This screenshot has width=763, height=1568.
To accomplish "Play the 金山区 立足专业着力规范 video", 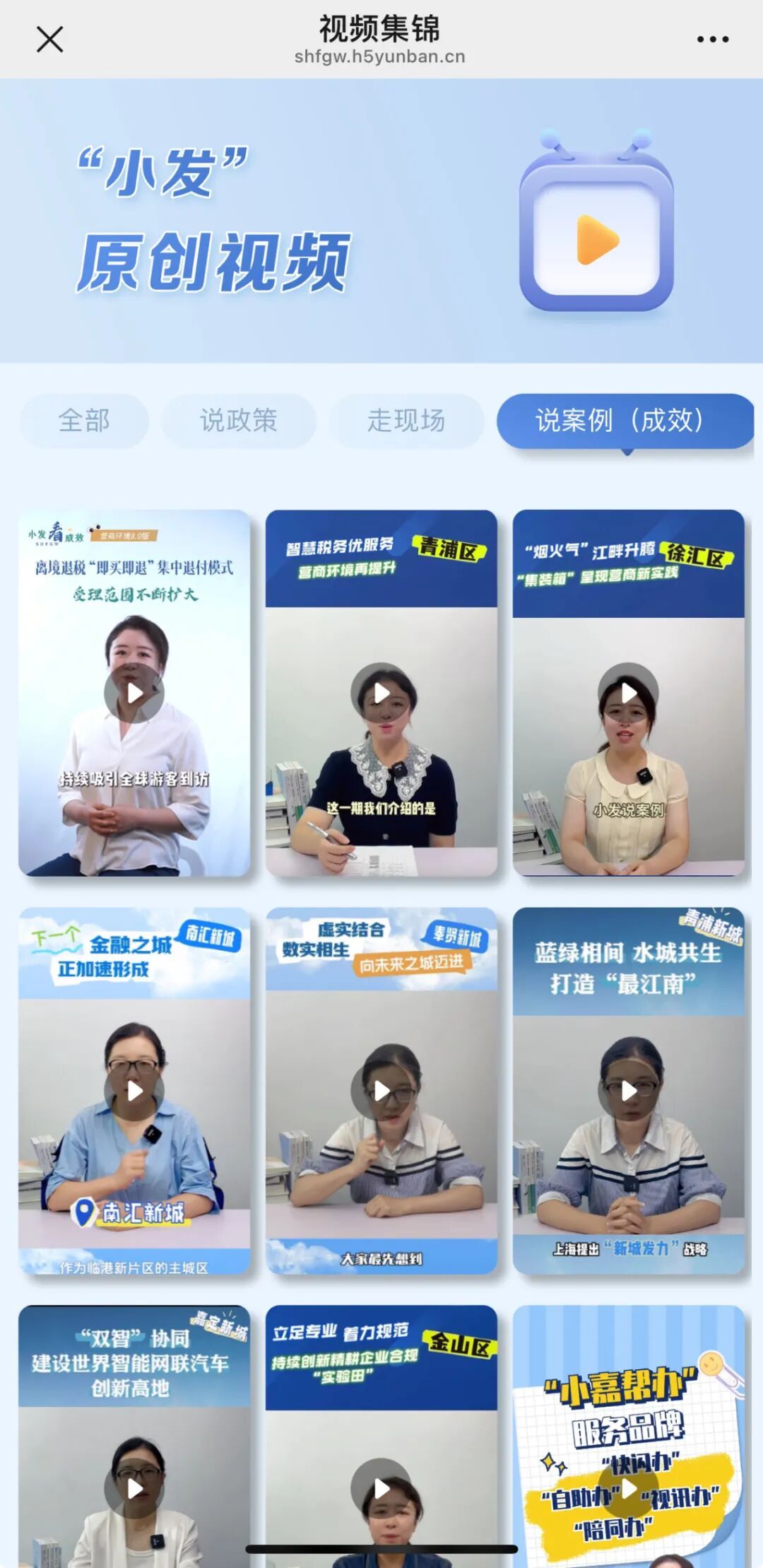I will [x=381, y=1489].
